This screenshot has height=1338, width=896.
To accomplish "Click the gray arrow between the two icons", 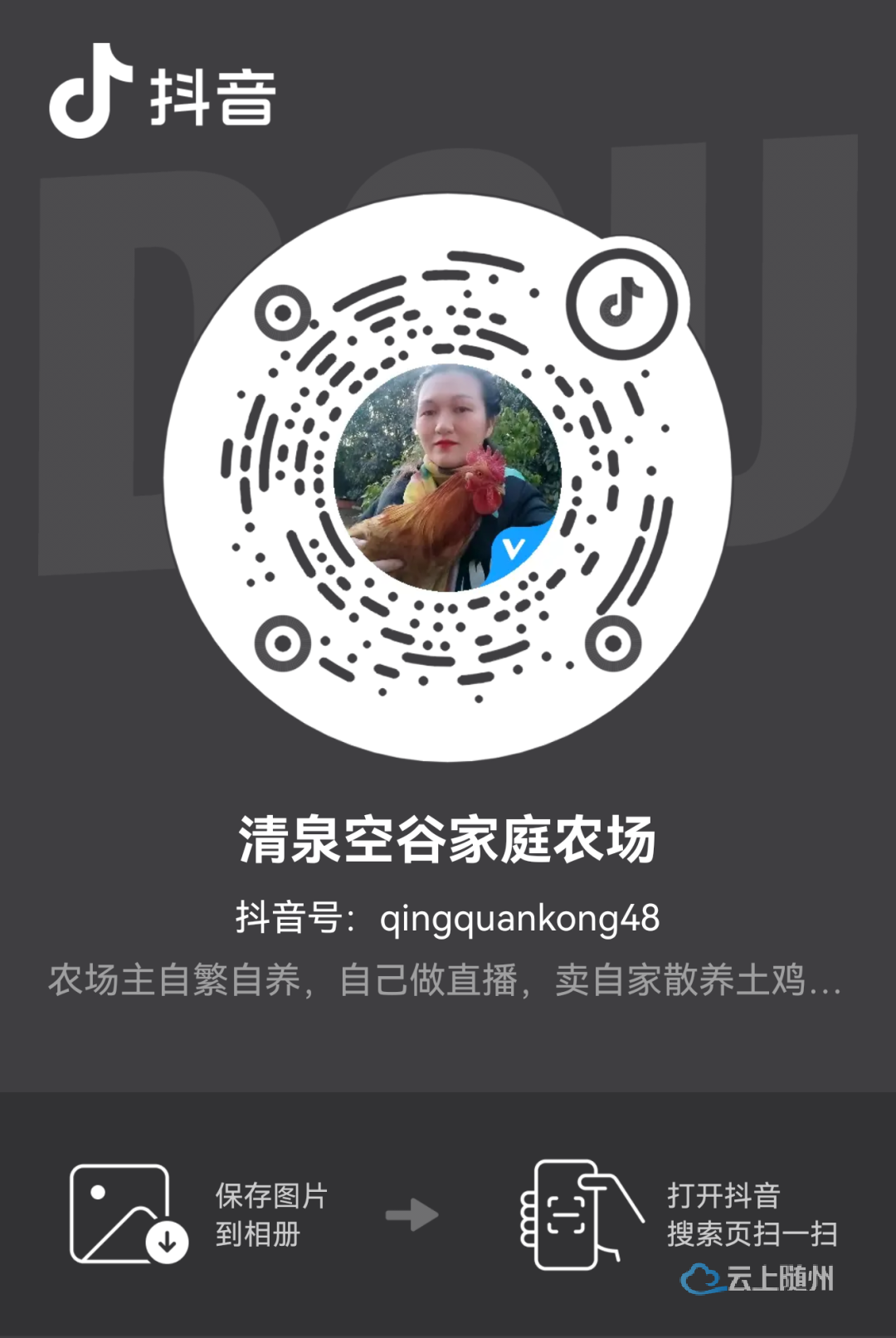I will pos(411,1216).
